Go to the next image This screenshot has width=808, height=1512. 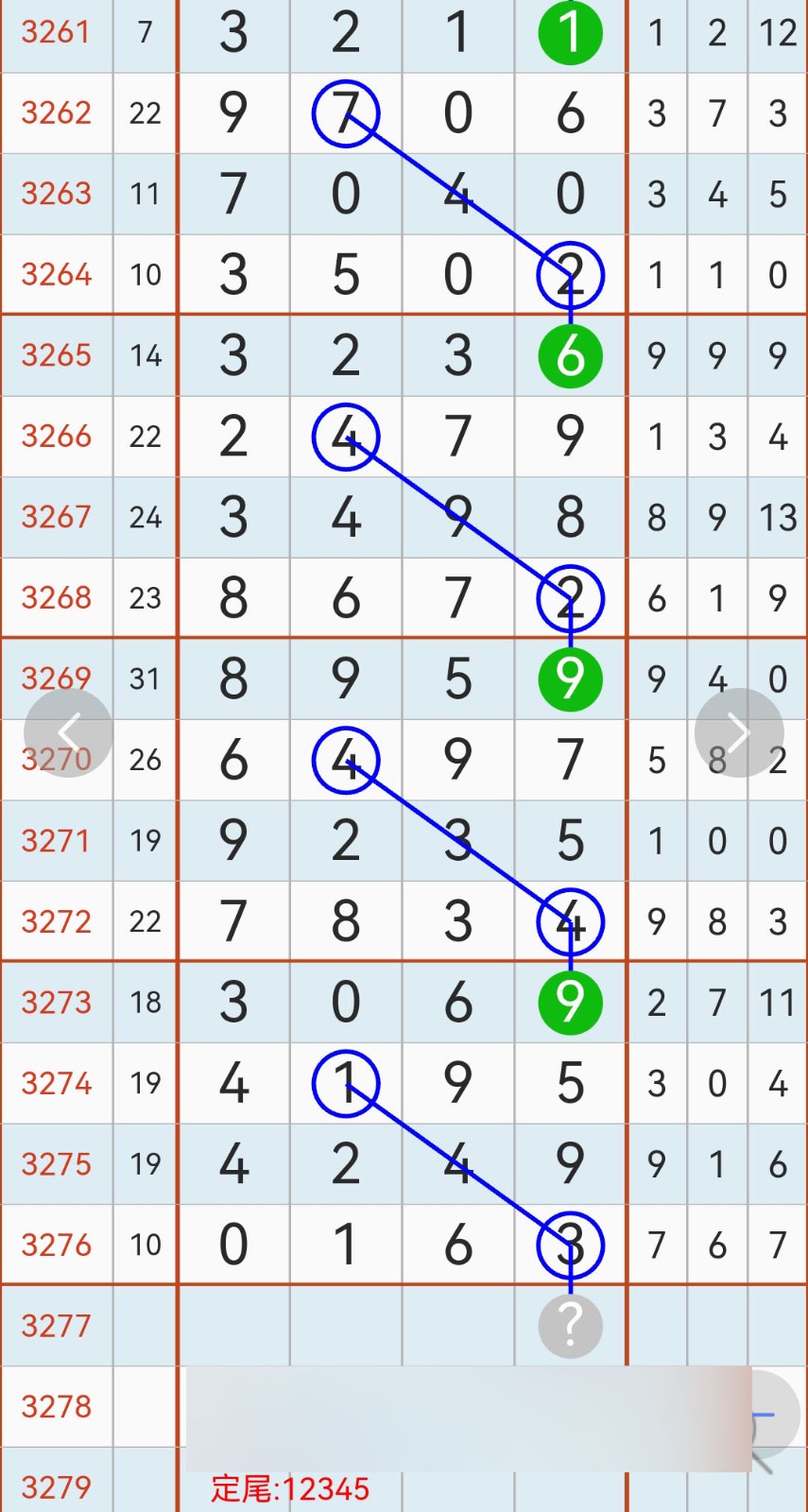(739, 732)
